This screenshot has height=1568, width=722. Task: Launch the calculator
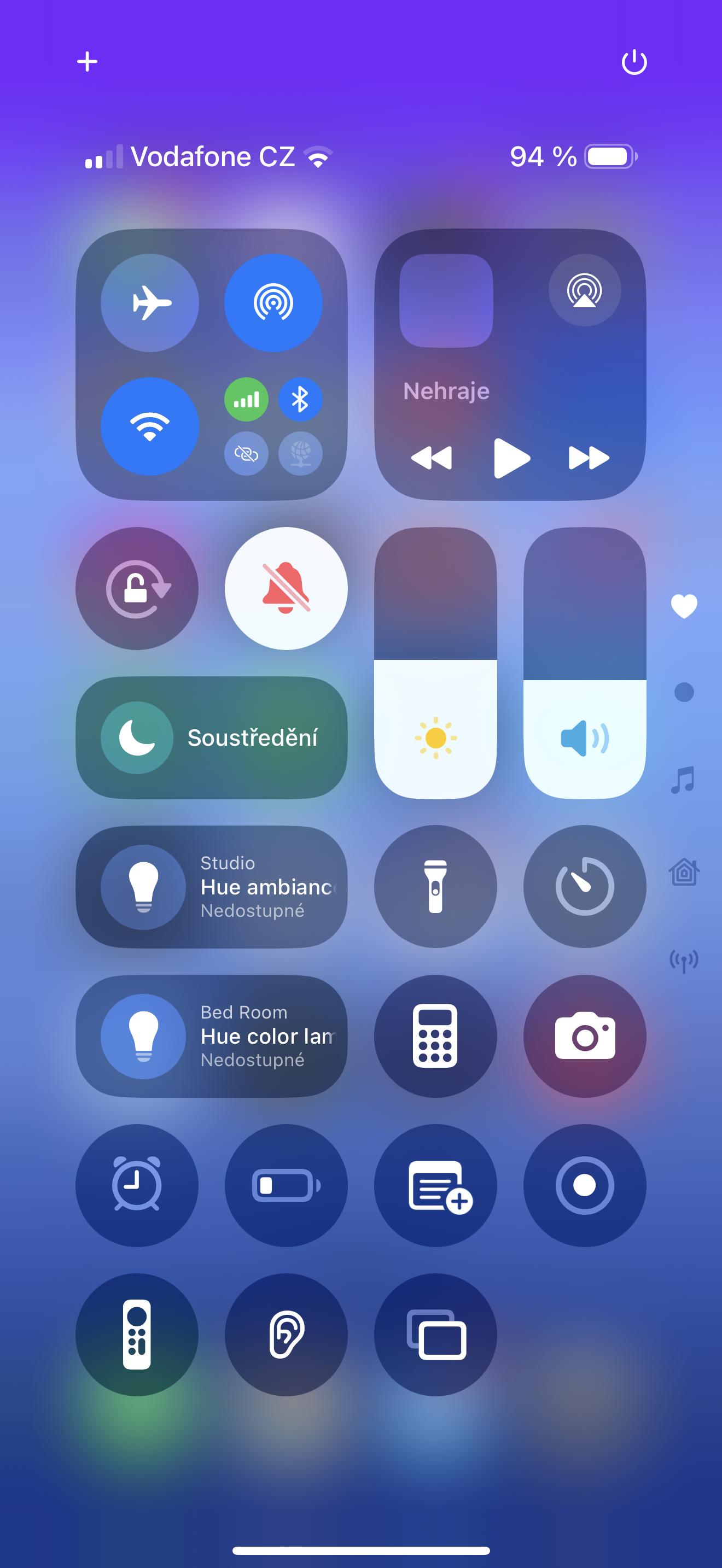pyautogui.click(x=435, y=1036)
